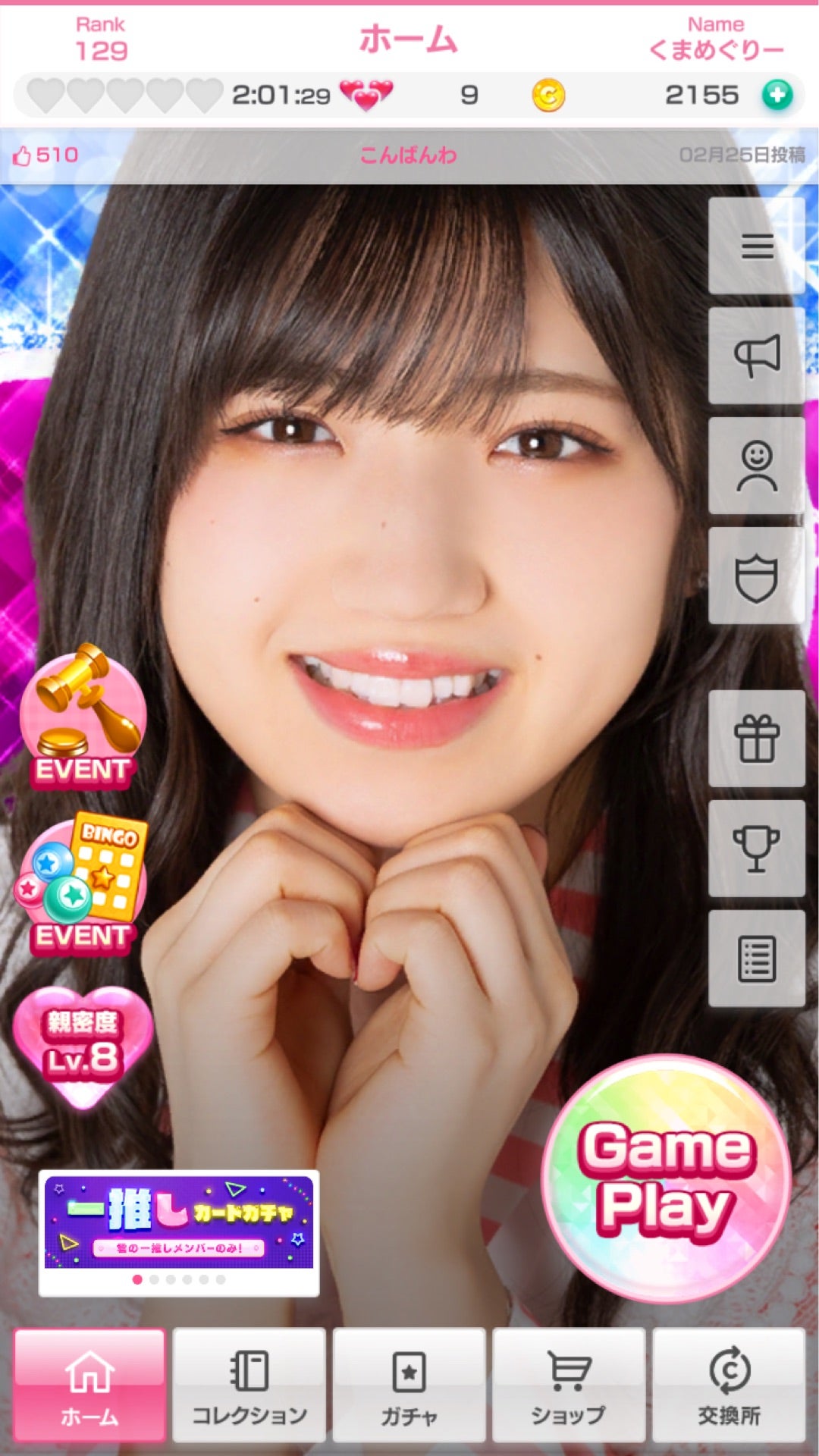Tap the green plus to add coins
The image size is (819, 1456).
777,95
